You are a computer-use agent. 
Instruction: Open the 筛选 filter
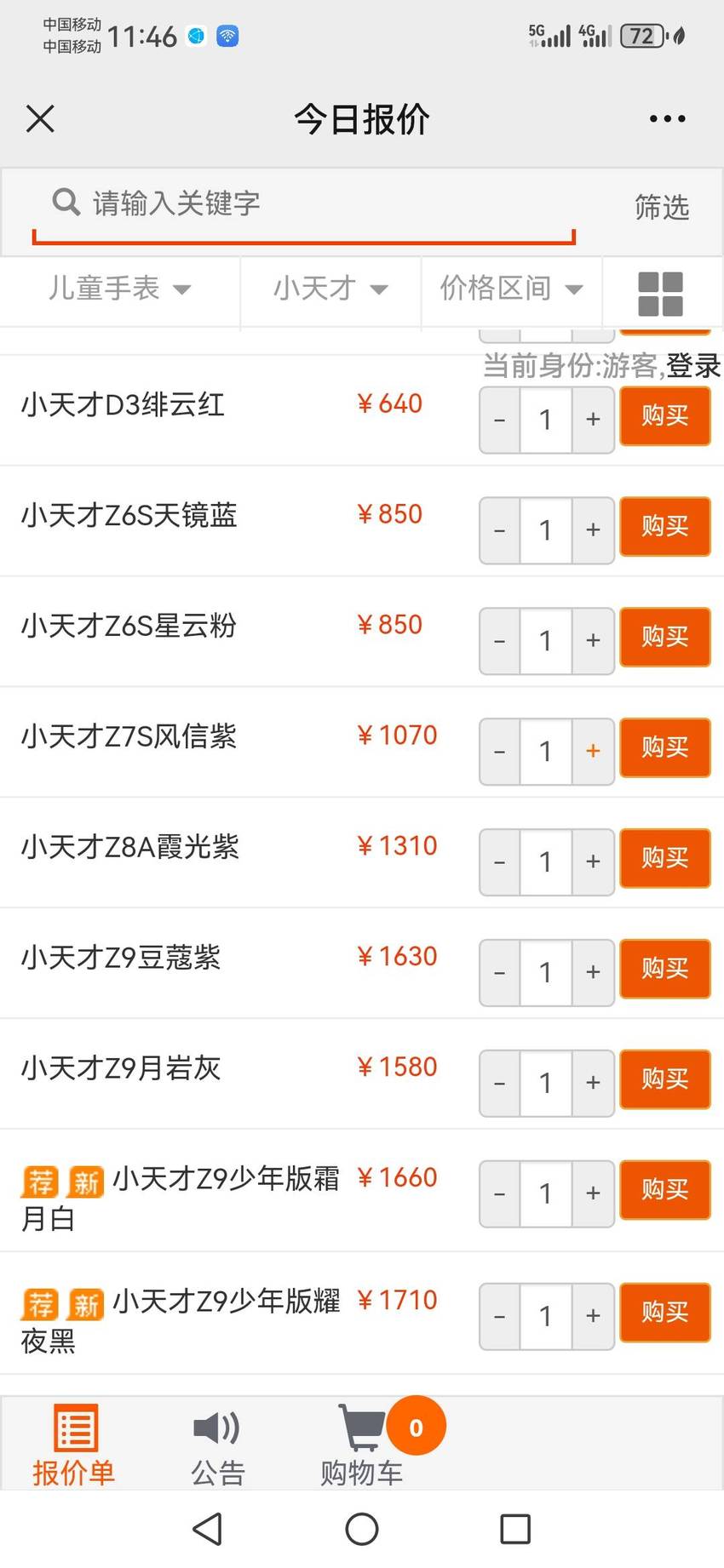[x=662, y=207]
